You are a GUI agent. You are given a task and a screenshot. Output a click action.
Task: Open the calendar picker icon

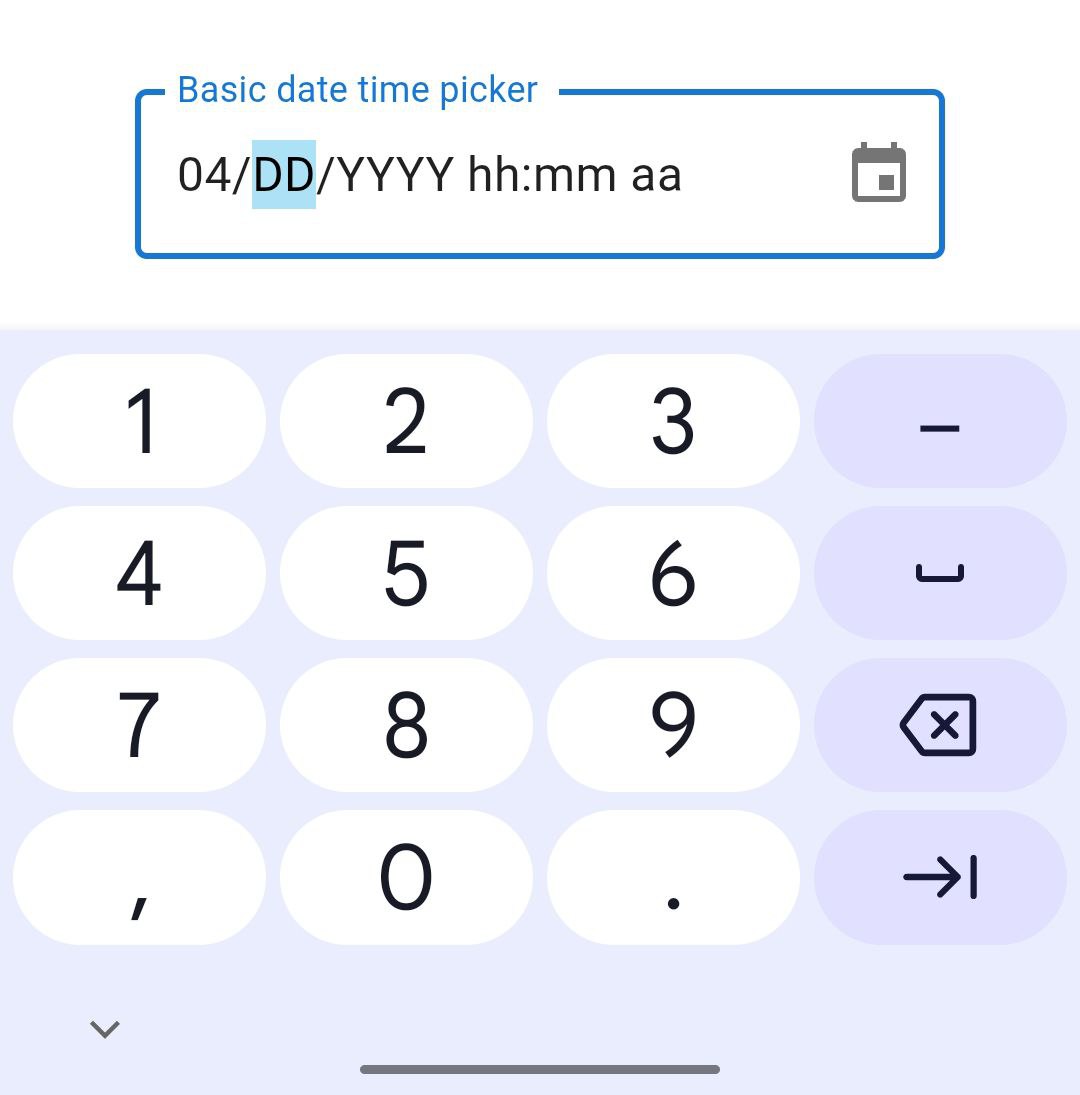tap(878, 173)
